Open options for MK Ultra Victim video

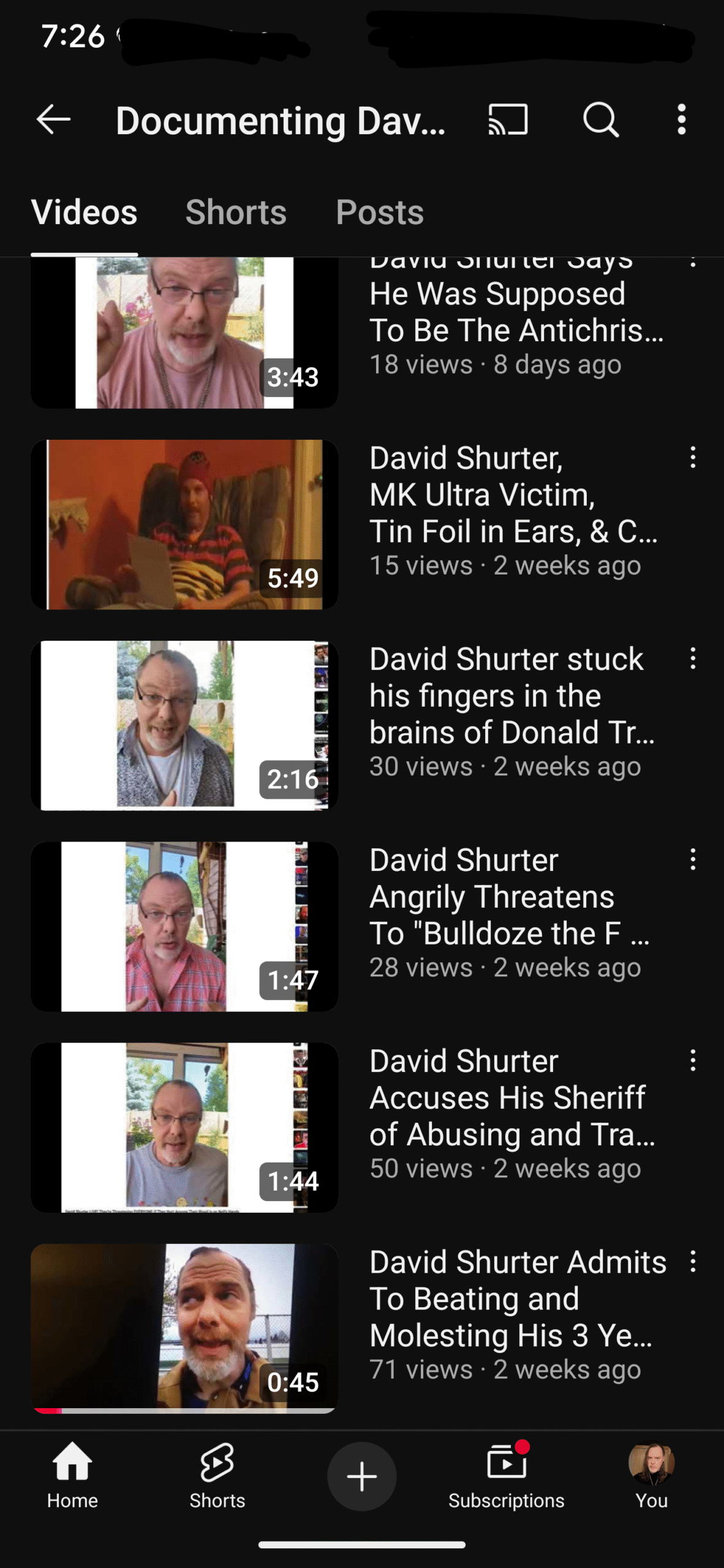pos(693,458)
